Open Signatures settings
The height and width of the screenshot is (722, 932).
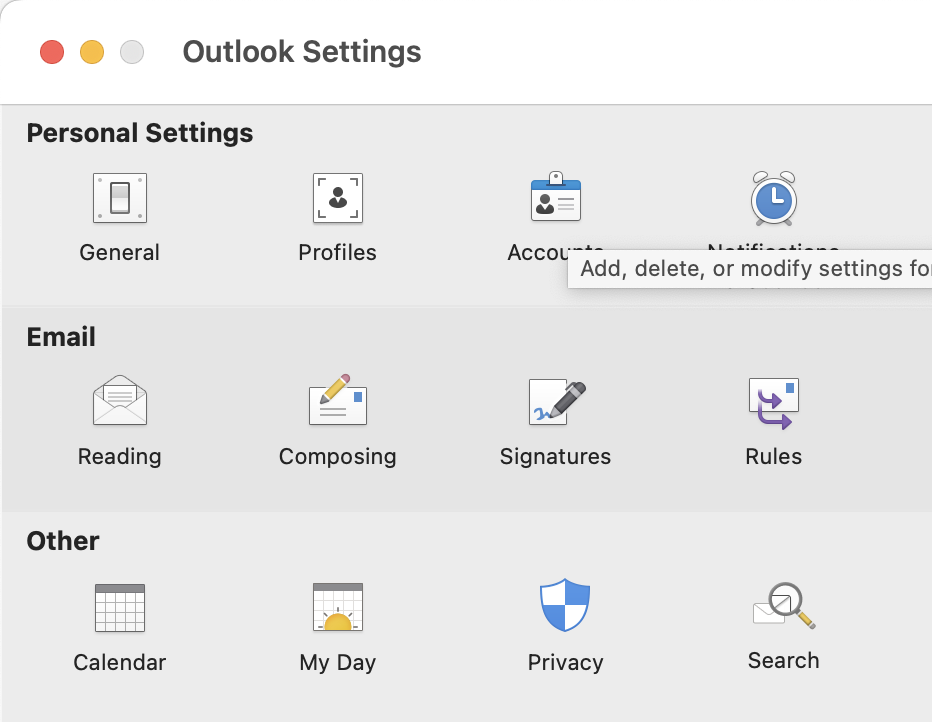pyautogui.click(x=556, y=402)
